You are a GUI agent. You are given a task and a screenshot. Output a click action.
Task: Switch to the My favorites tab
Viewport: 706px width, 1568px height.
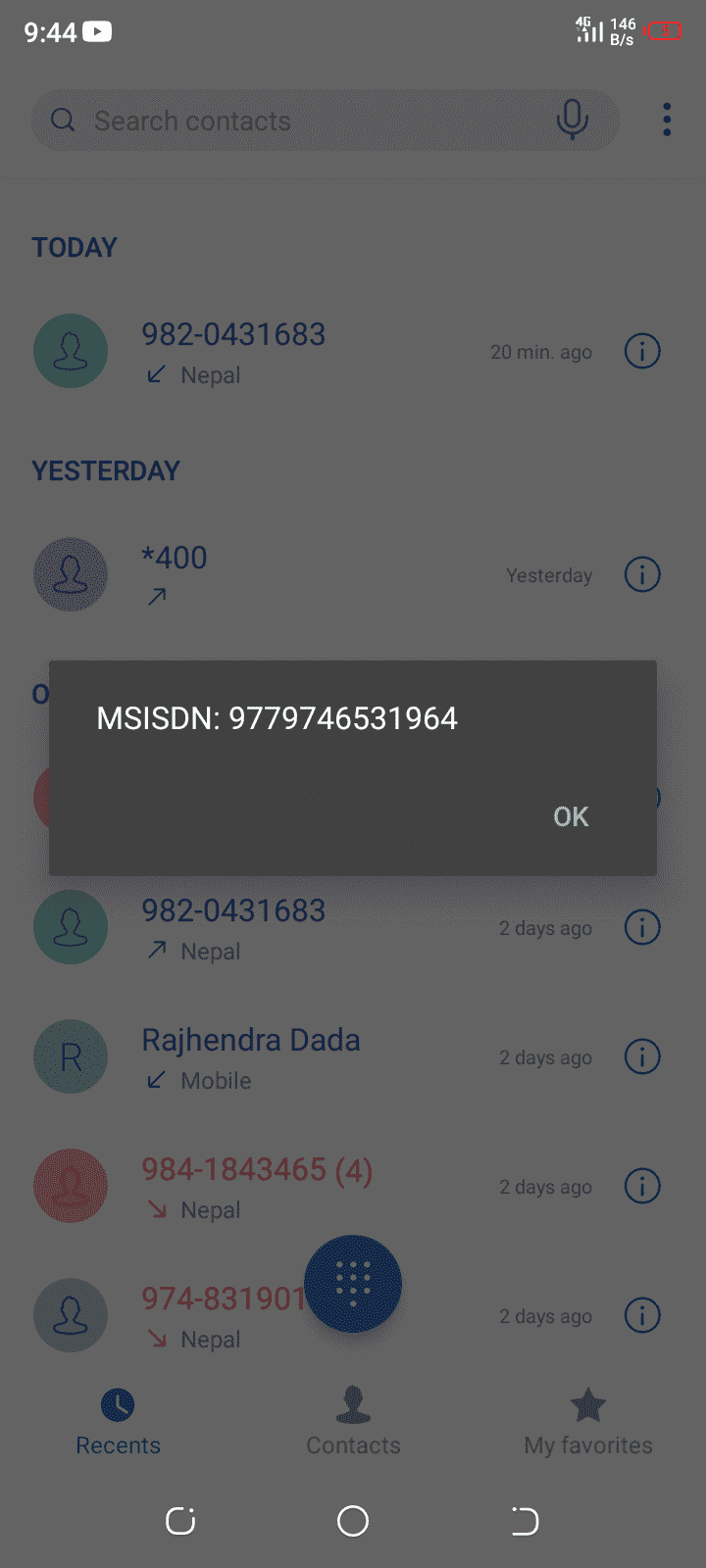pos(587,1422)
